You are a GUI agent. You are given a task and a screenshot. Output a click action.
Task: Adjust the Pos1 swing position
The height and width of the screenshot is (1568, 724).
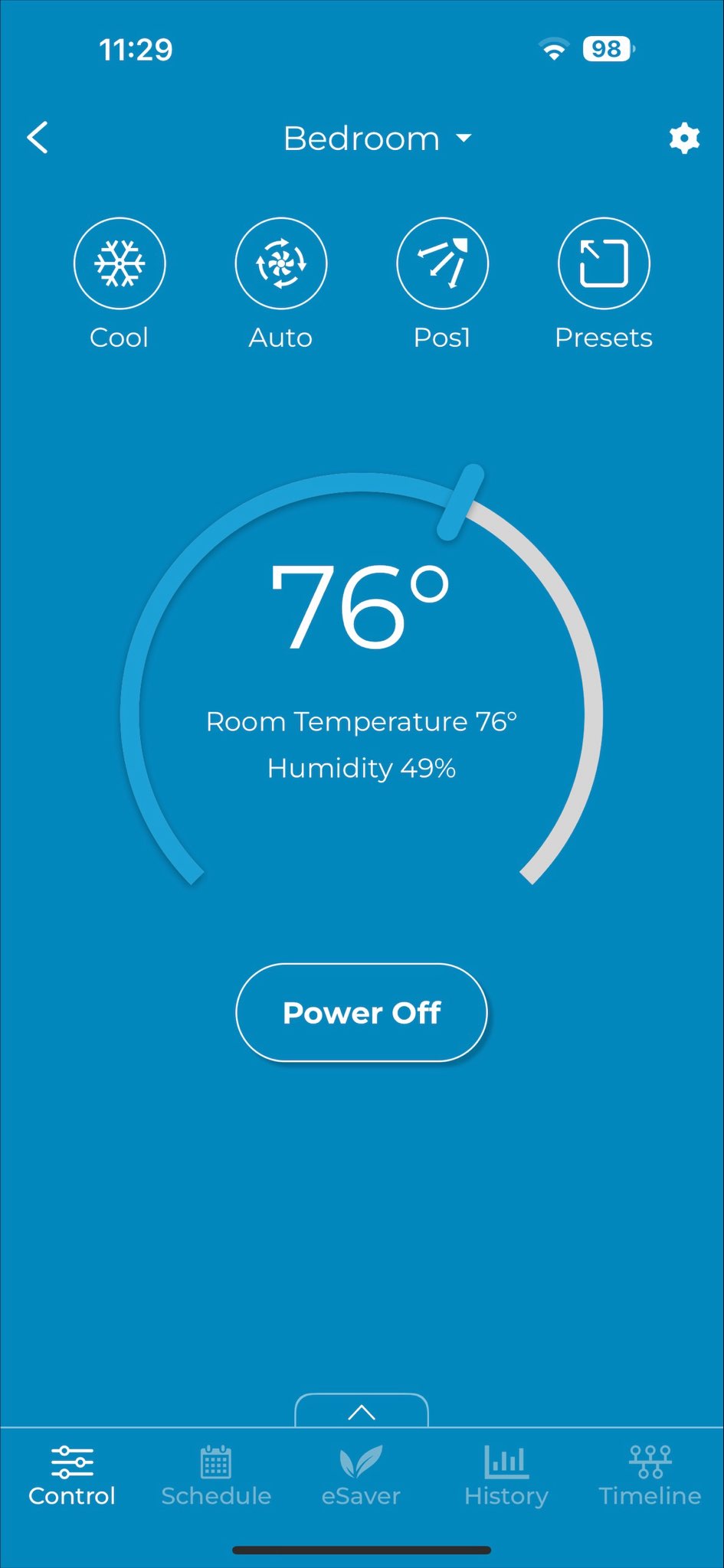click(x=442, y=263)
